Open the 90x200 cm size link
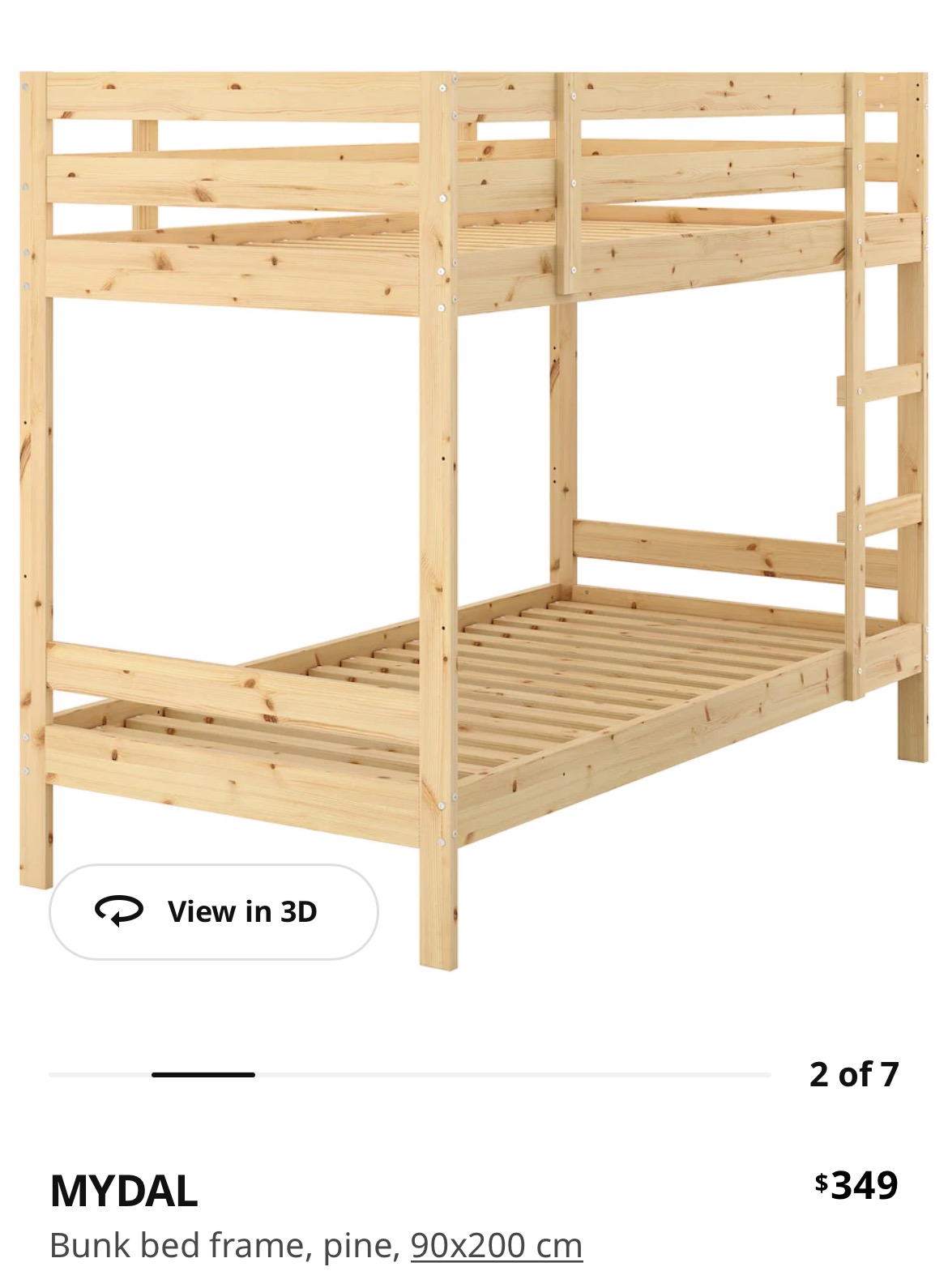Image resolution: width=948 pixels, height=1288 pixels. 496,1245
